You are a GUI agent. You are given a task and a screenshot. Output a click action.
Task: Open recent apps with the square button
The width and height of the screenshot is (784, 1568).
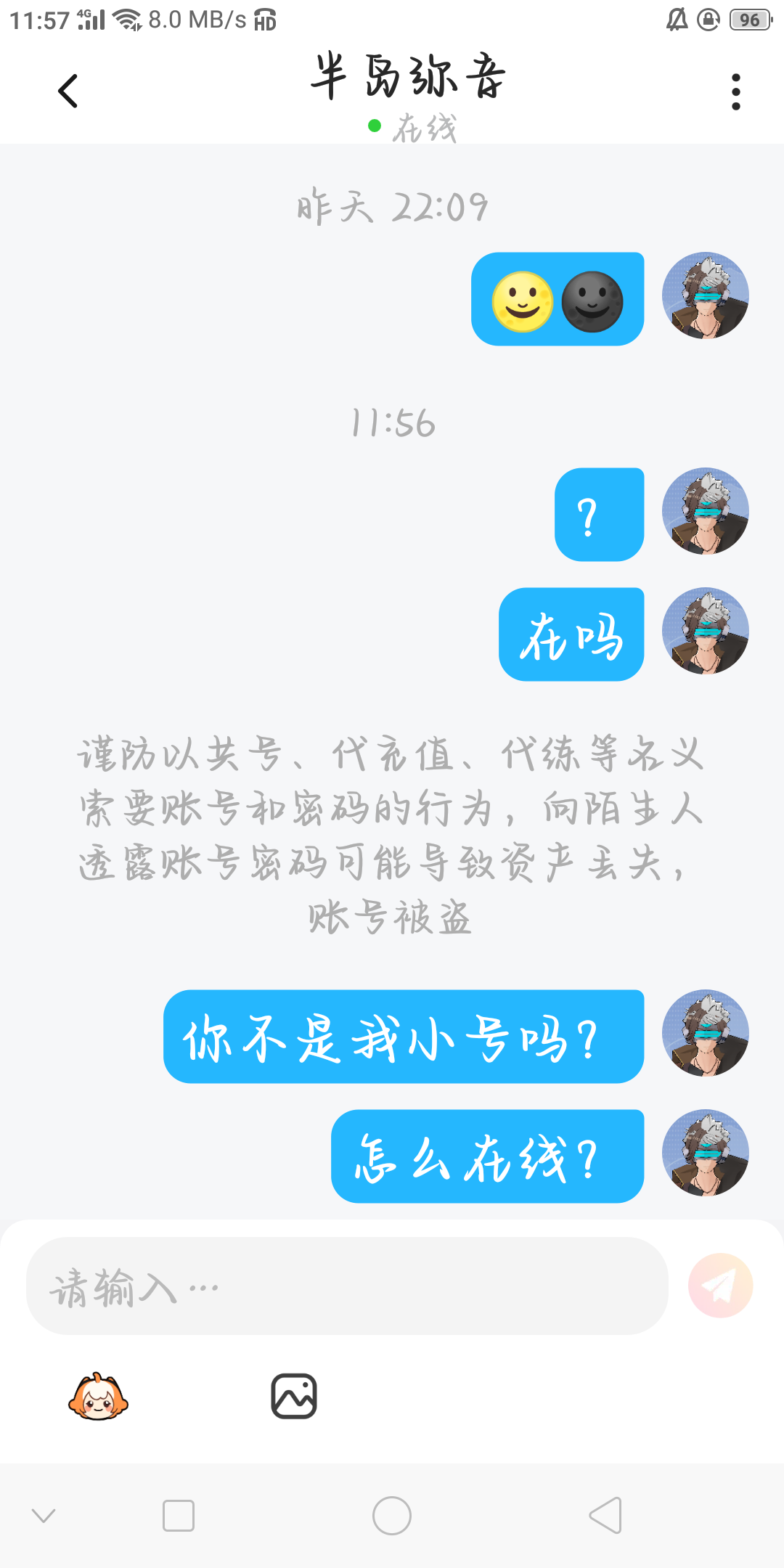pyautogui.click(x=179, y=1516)
